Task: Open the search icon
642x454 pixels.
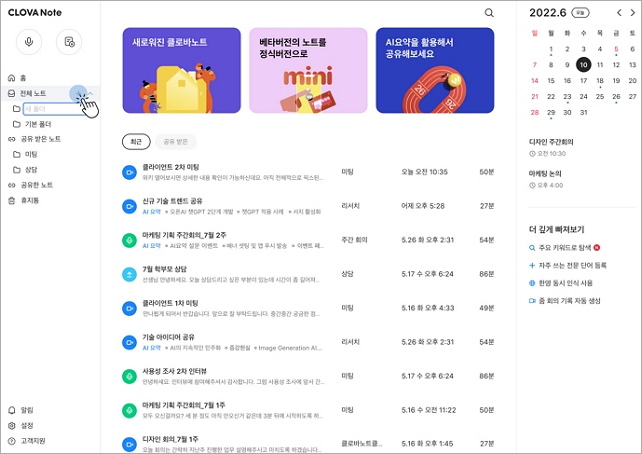Action: (489, 13)
